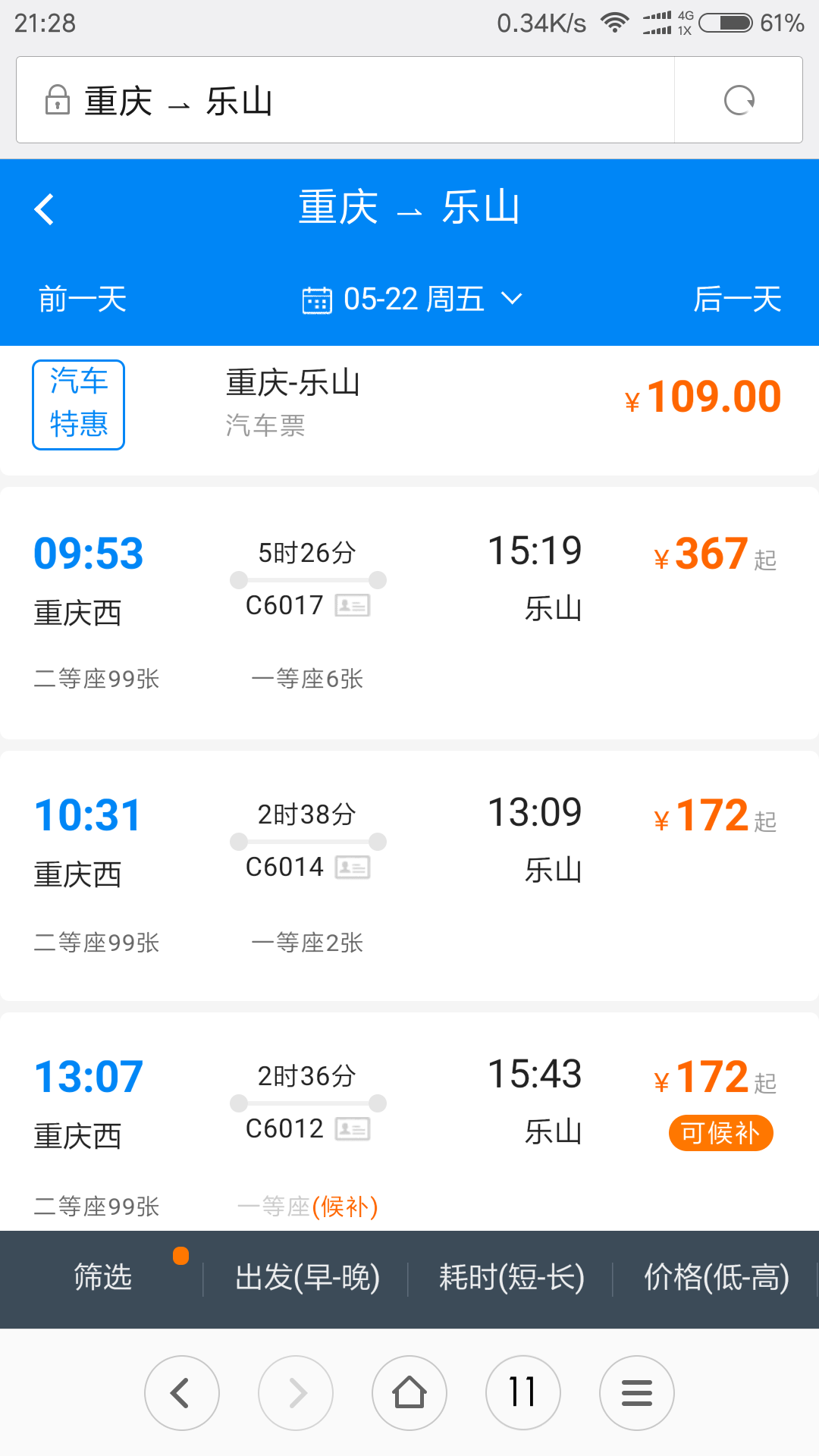Image resolution: width=819 pixels, height=1456 pixels.
Task: Open the browser hamburger menu
Action: pyautogui.click(x=637, y=1393)
